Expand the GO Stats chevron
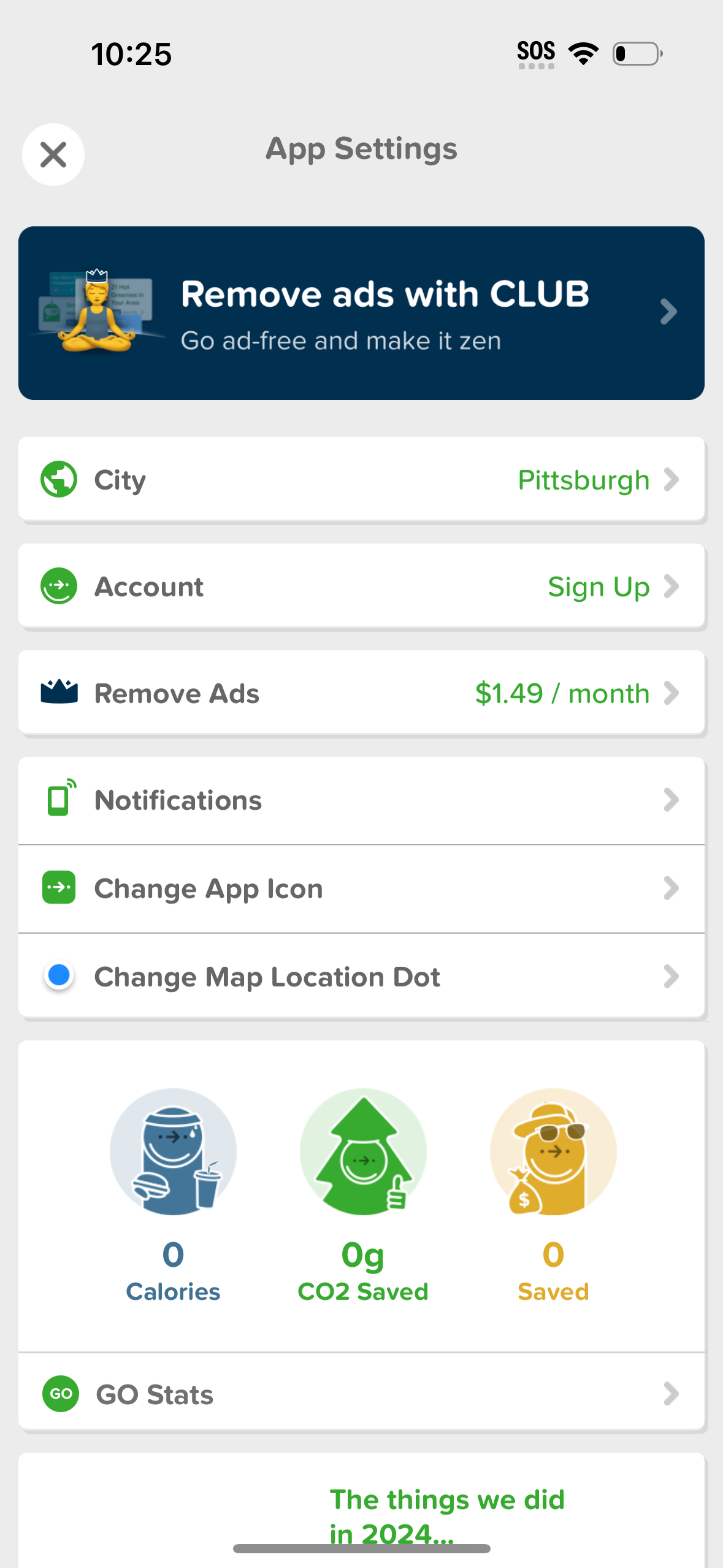723x1568 pixels. (673, 1394)
